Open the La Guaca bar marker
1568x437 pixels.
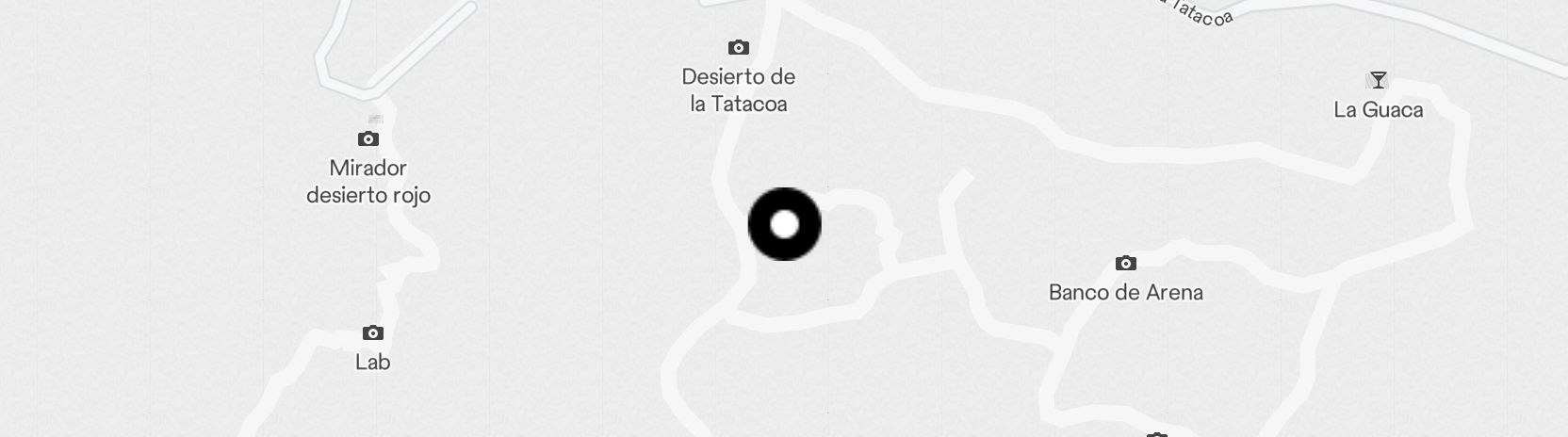coord(1378,81)
